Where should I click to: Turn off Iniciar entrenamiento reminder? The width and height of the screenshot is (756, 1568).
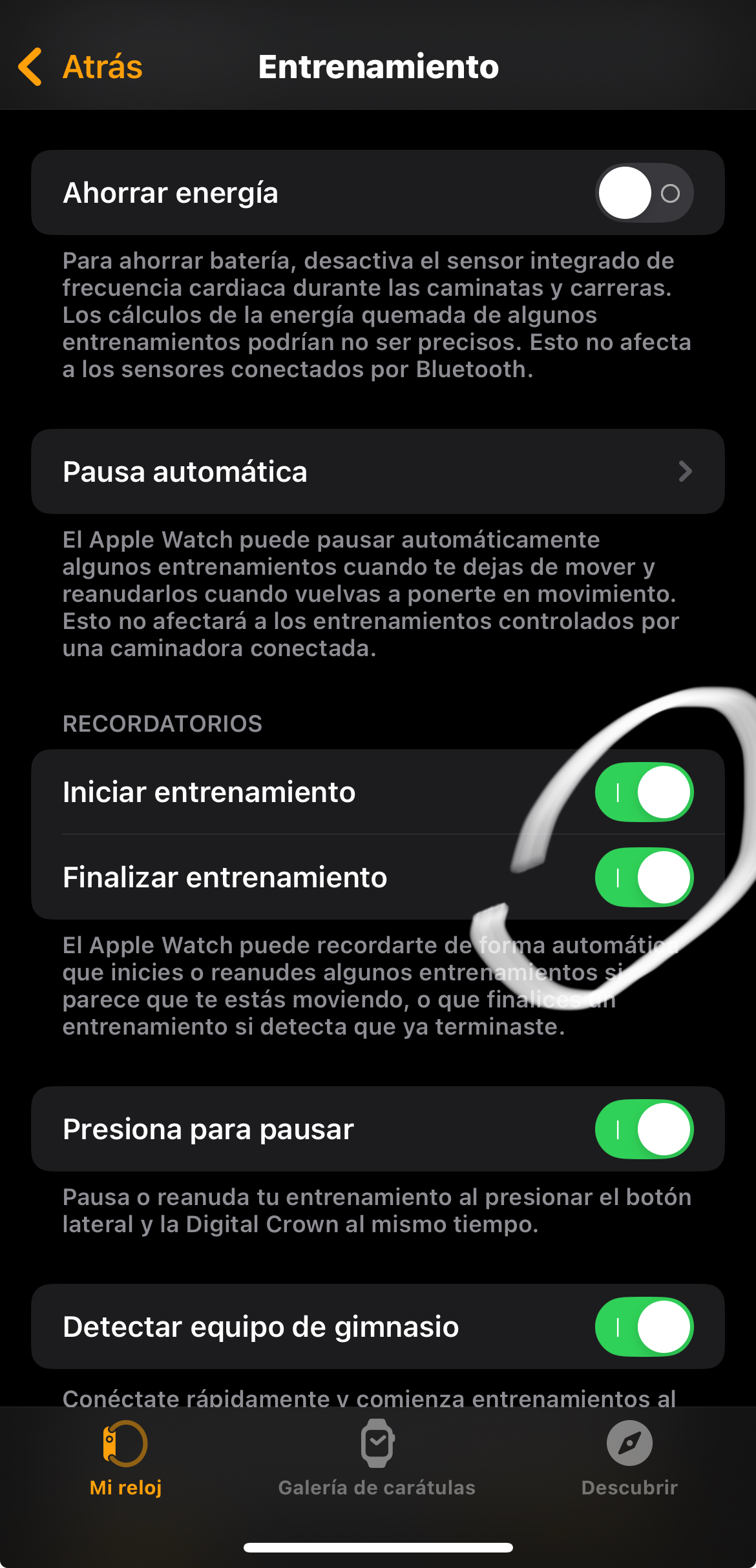(x=644, y=792)
